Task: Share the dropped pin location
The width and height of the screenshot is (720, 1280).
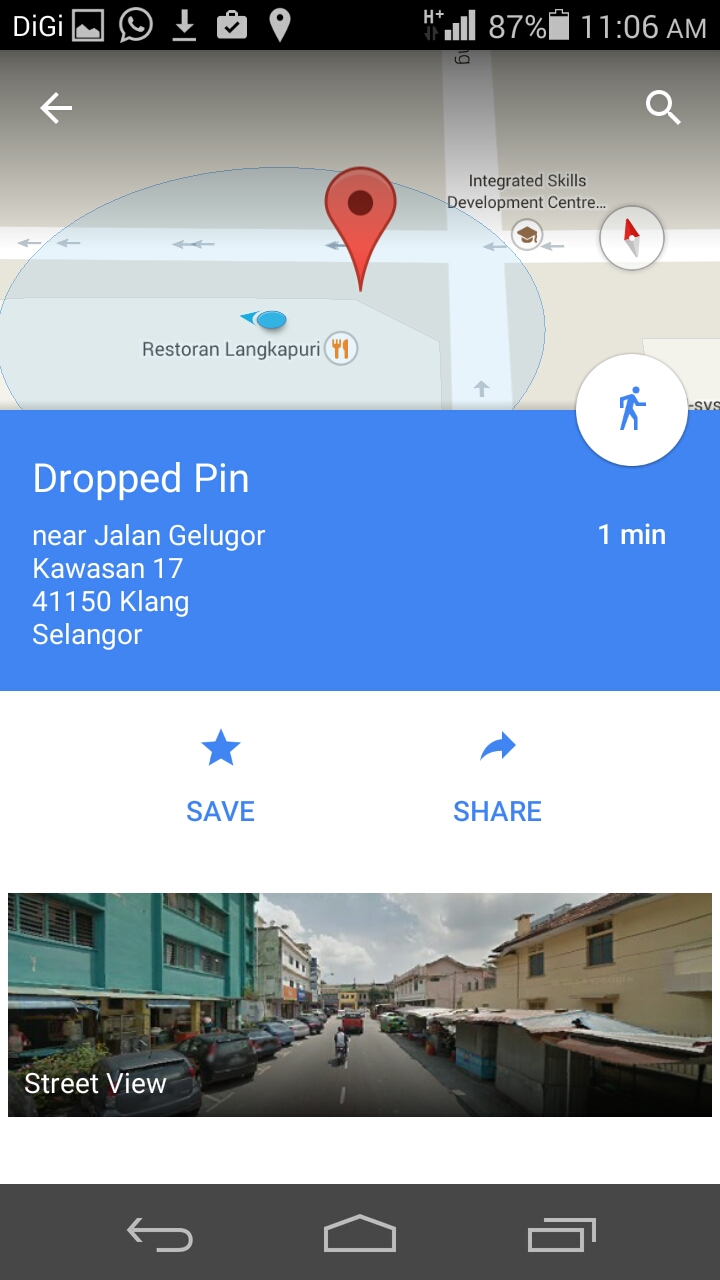Action: [x=497, y=776]
